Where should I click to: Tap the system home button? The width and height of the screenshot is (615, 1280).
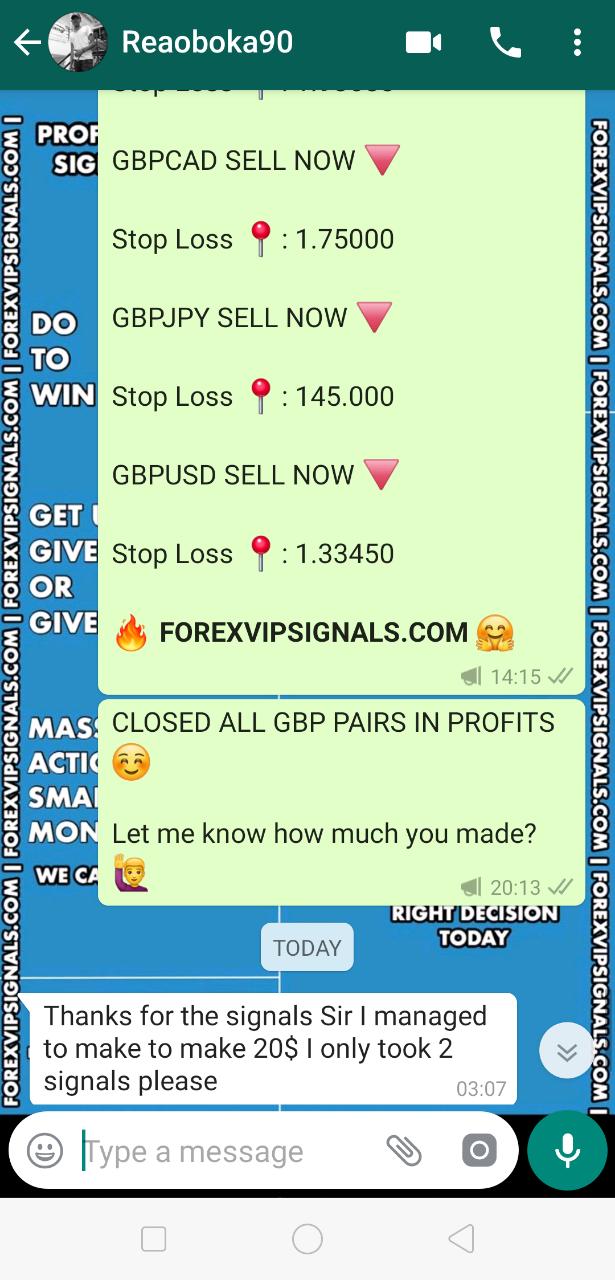click(307, 1240)
